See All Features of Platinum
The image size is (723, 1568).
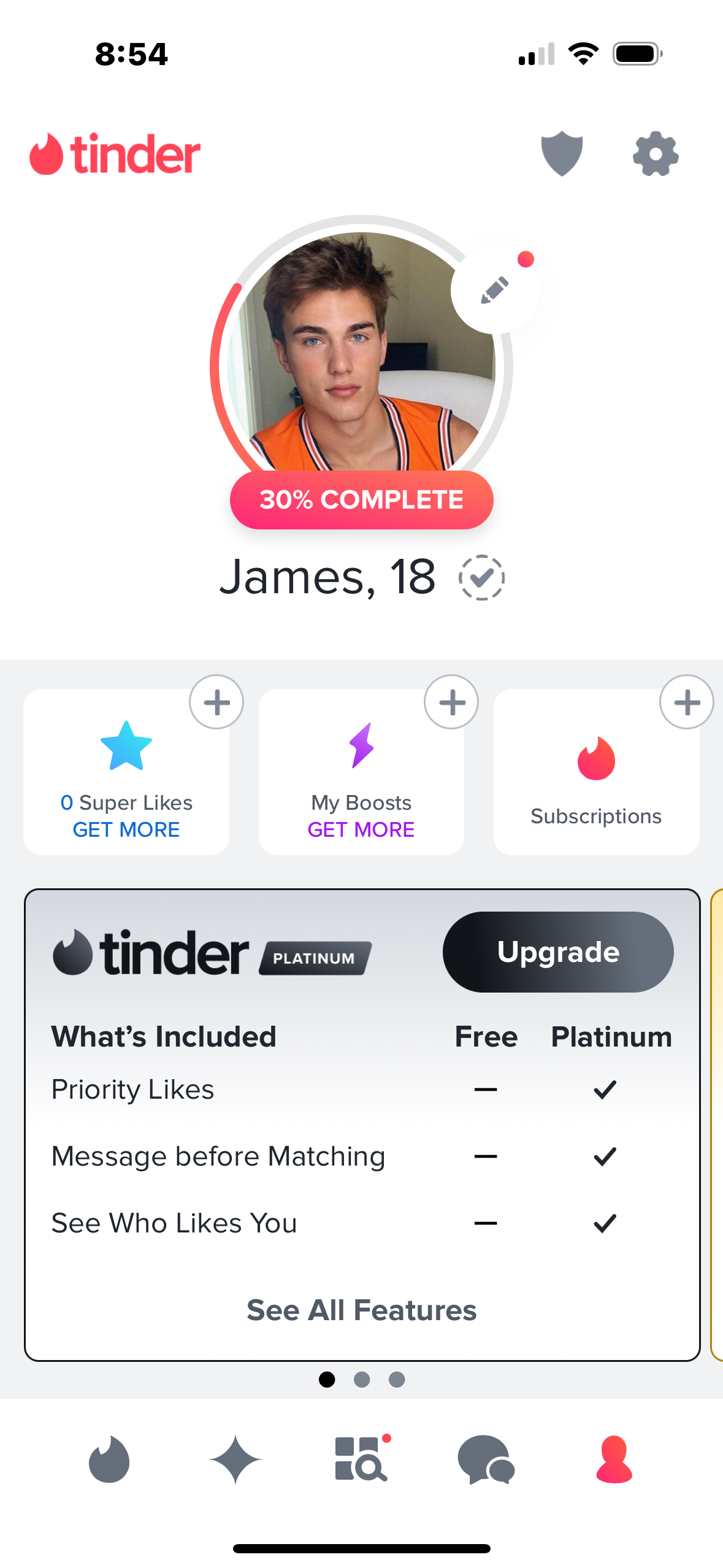point(362,1310)
